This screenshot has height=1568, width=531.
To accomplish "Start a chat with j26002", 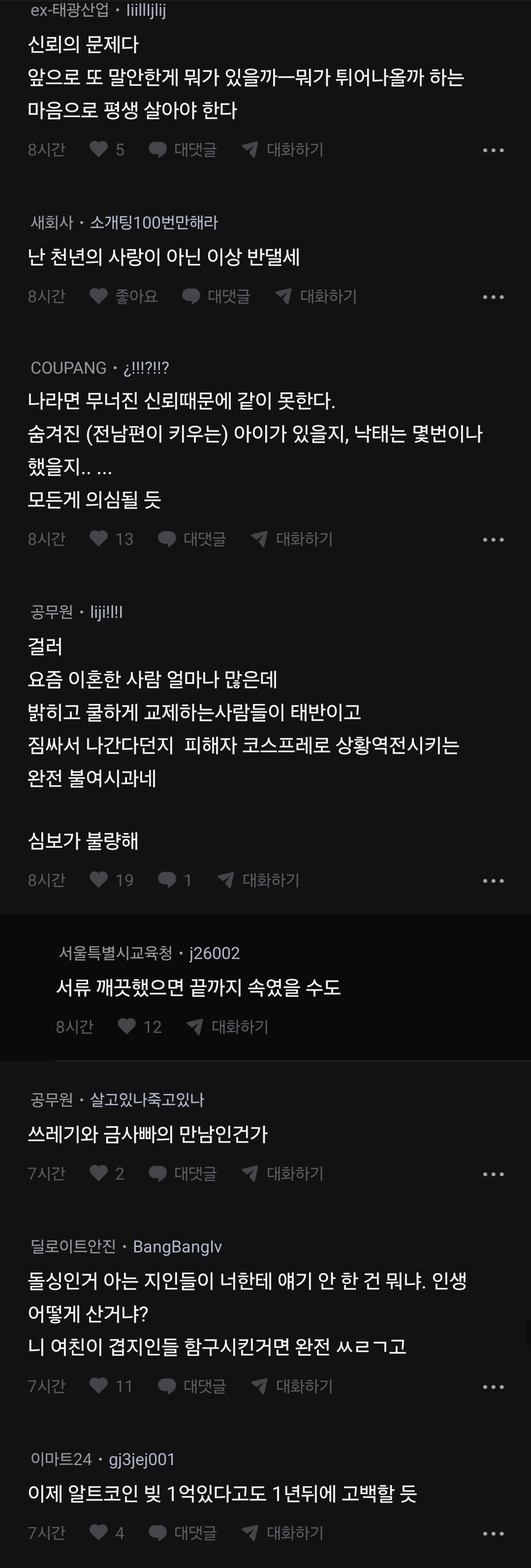I will click(x=227, y=1027).
